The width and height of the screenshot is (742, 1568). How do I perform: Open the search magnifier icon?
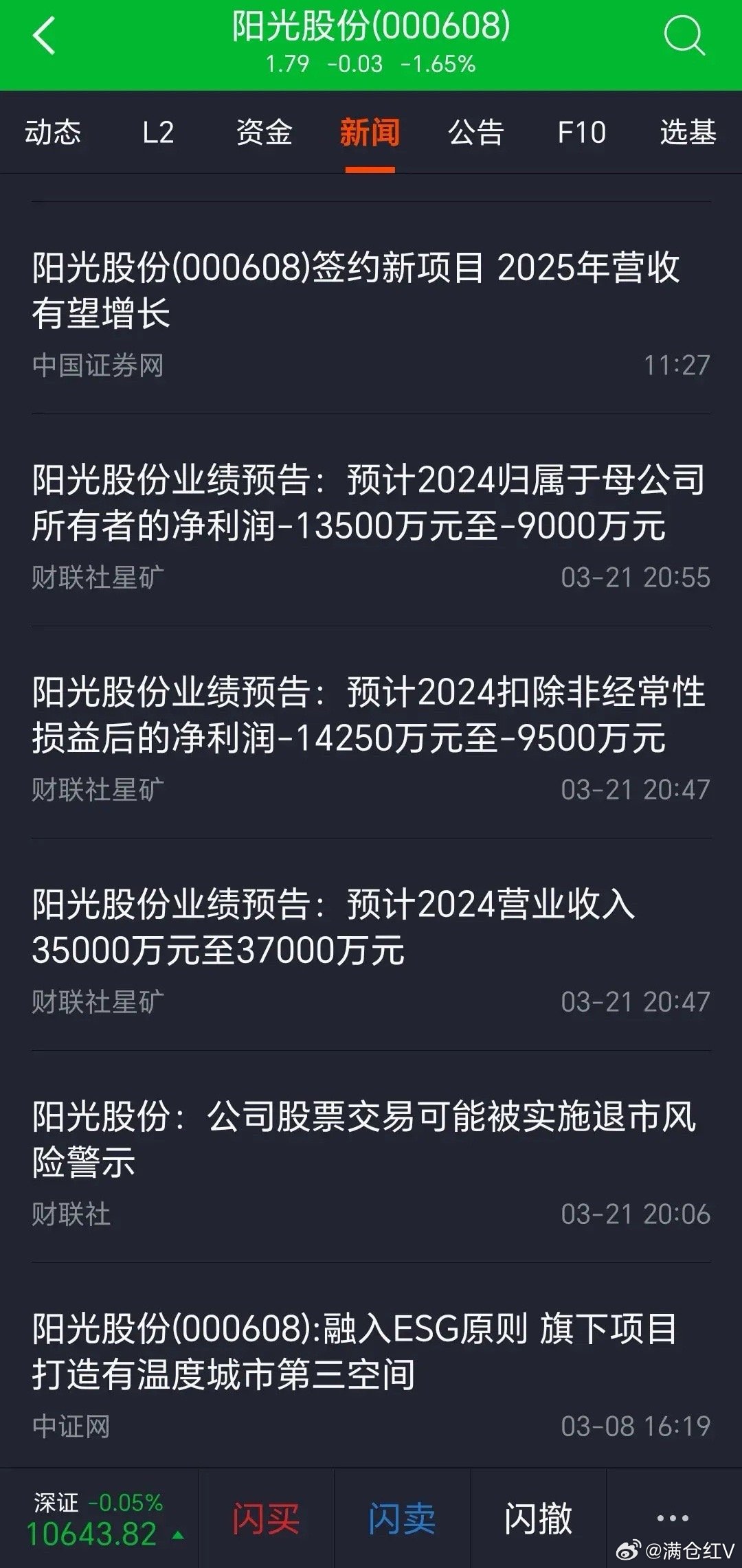[684, 36]
